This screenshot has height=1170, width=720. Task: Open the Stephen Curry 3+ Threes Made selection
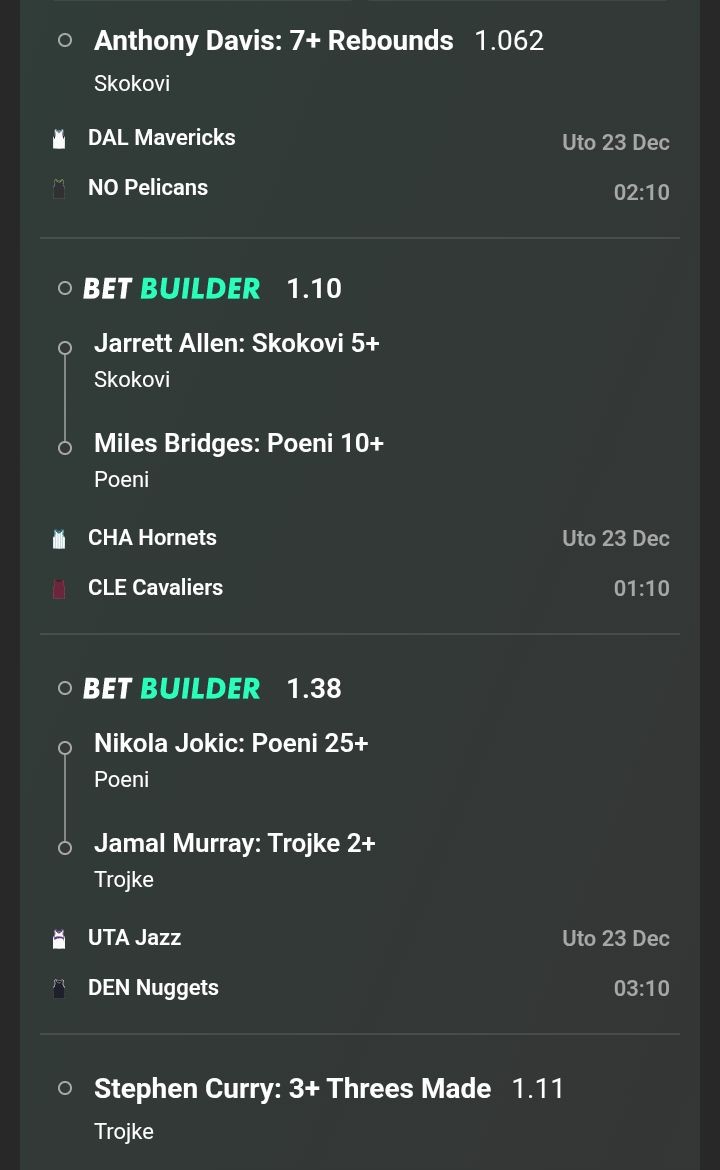(292, 1089)
